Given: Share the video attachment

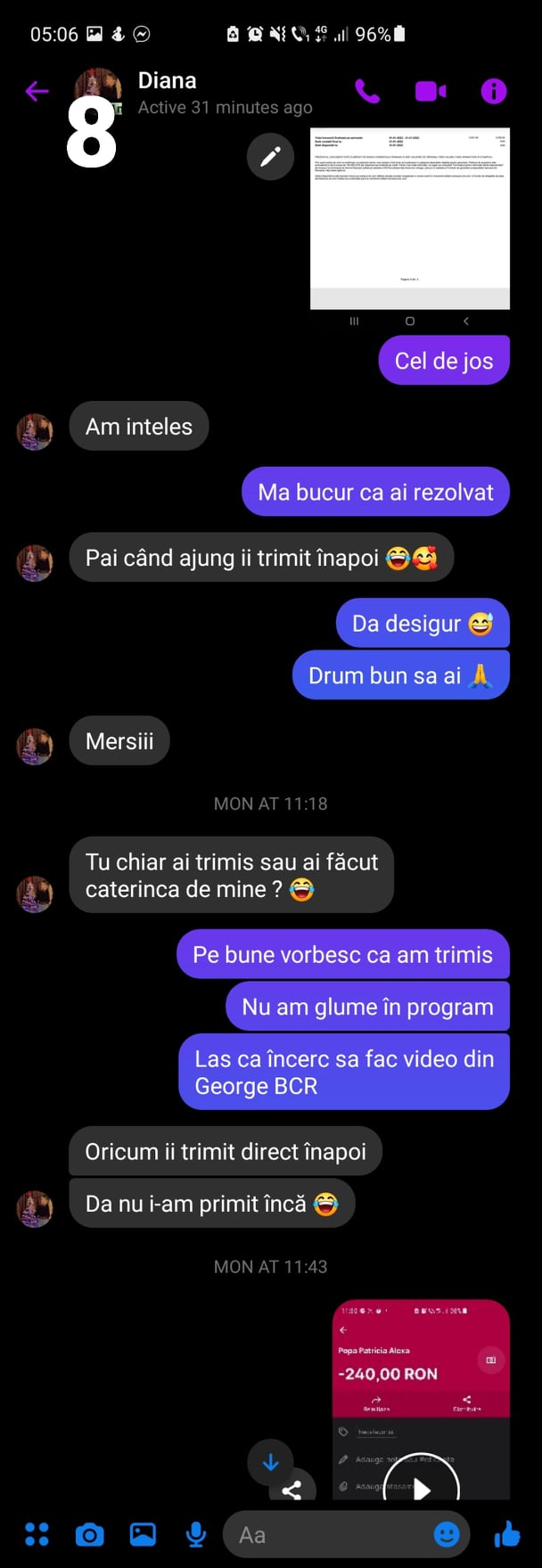Looking at the screenshot, I should pyautogui.click(x=292, y=1488).
